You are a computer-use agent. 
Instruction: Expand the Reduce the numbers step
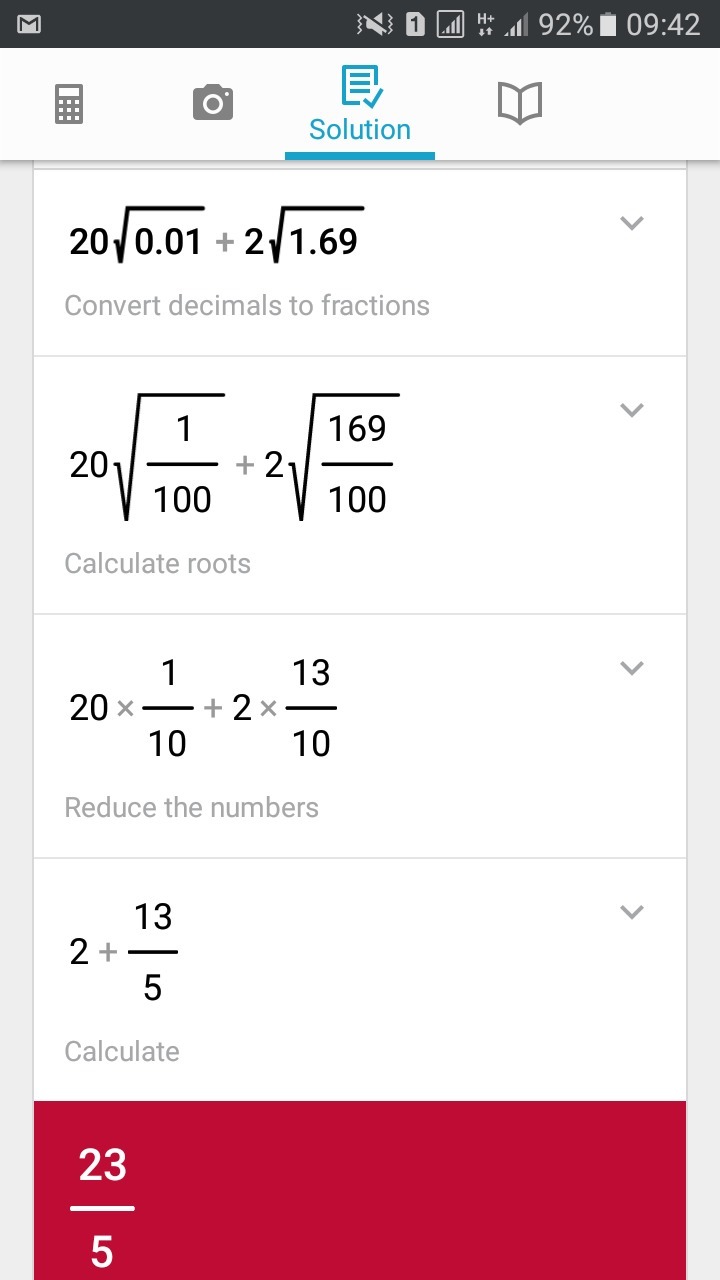click(631, 668)
